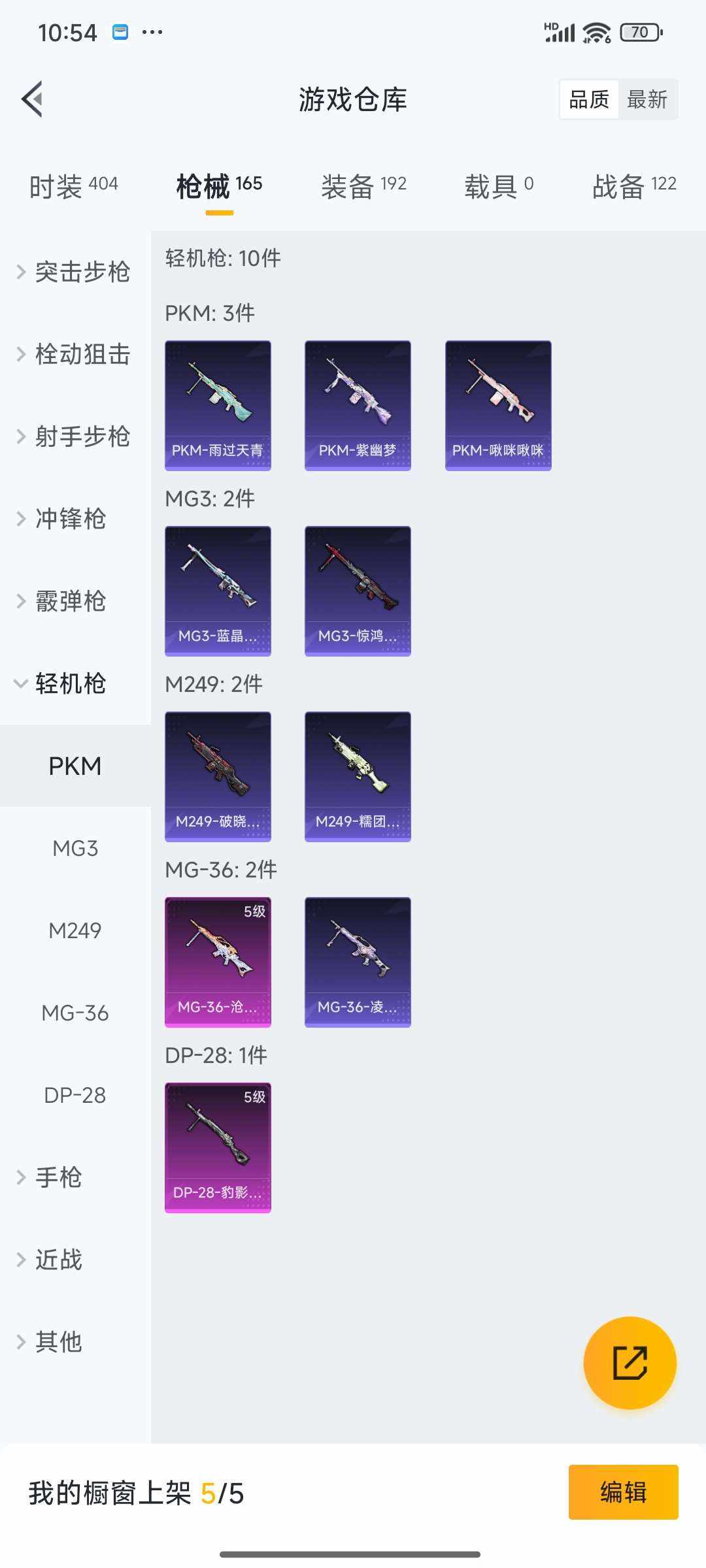Select MG3 in the side list

point(75,848)
